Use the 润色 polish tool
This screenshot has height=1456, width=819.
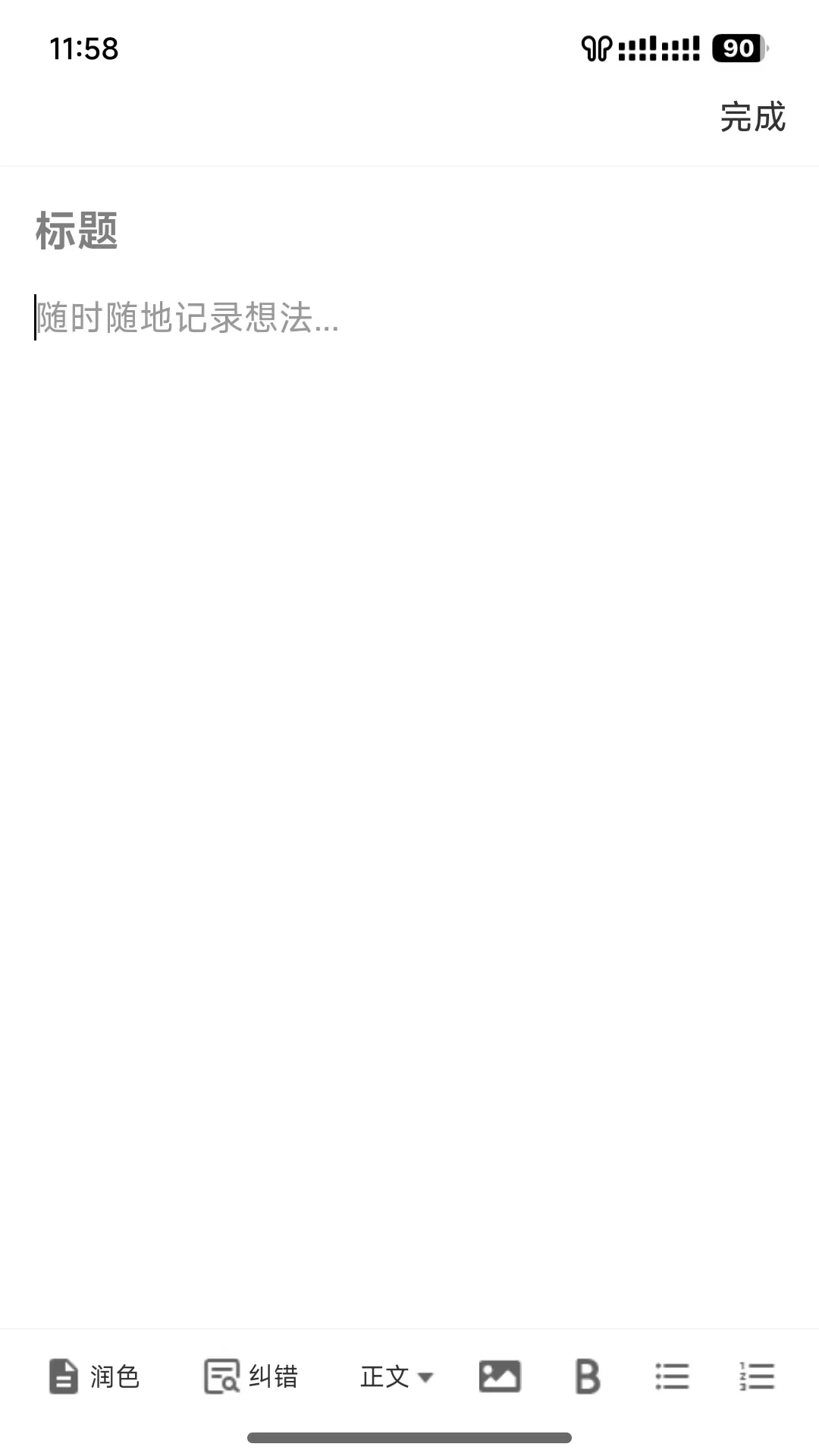coord(94,1376)
